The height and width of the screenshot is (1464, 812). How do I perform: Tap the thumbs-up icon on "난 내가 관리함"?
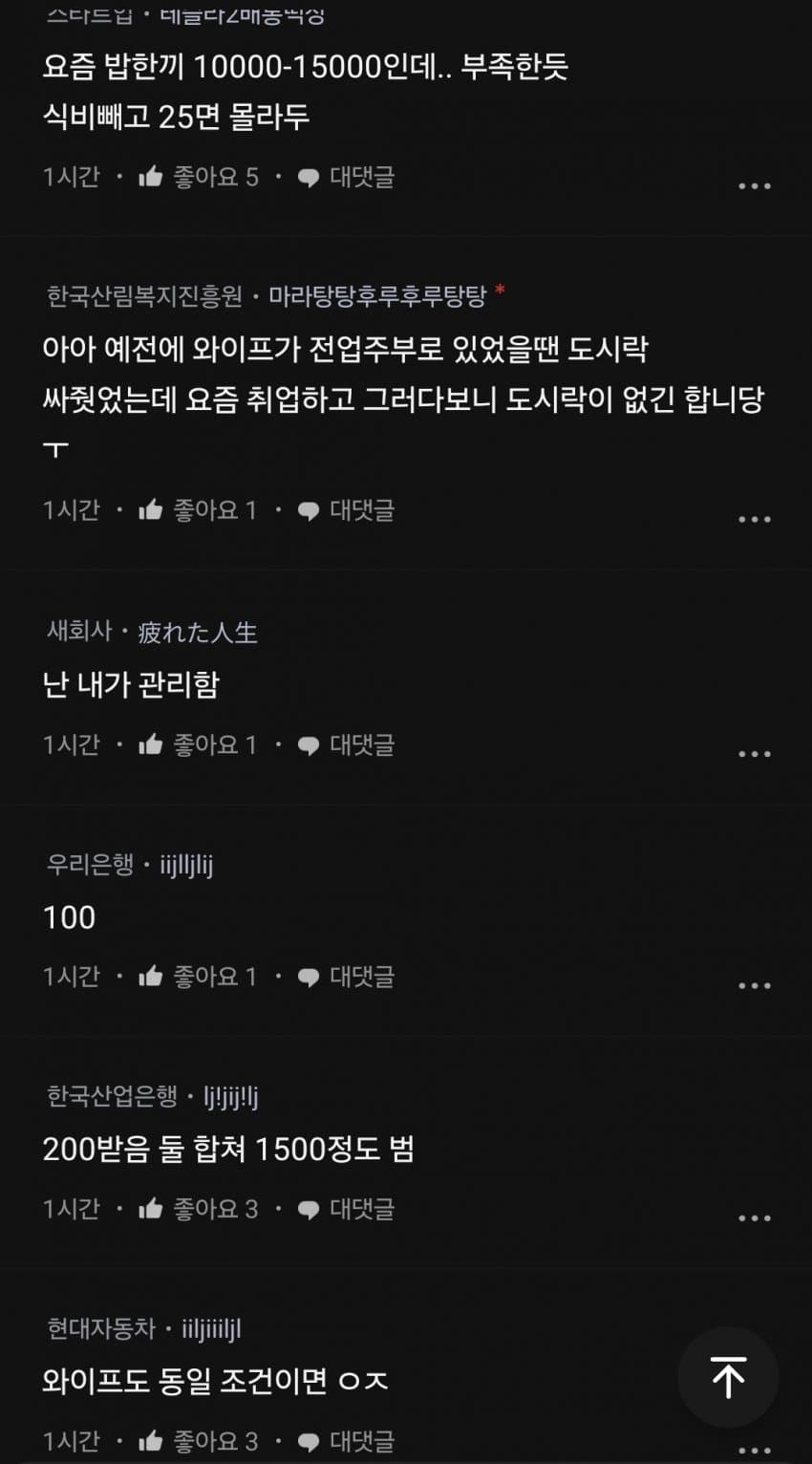[x=152, y=743]
